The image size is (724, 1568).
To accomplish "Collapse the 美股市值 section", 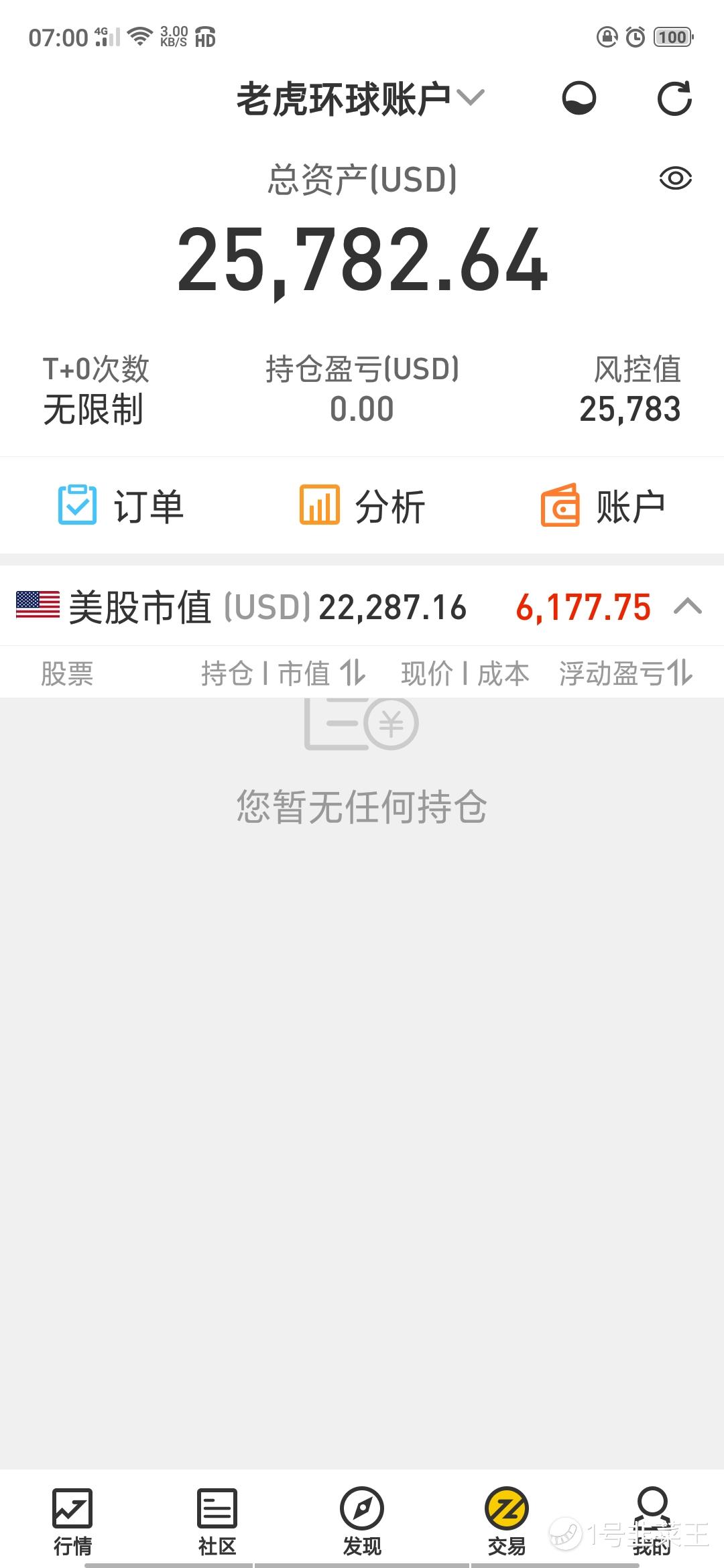I will pyautogui.click(x=688, y=607).
